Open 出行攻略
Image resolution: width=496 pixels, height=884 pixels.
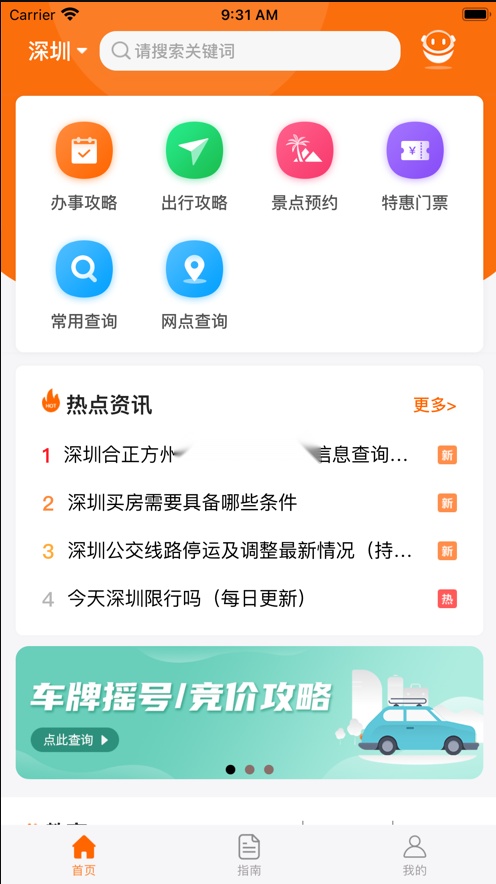(x=194, y=167)
